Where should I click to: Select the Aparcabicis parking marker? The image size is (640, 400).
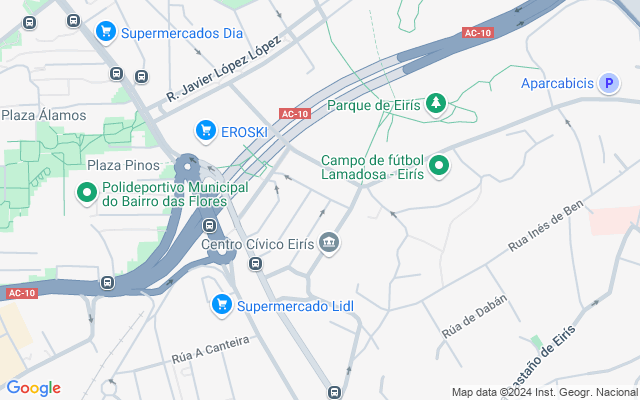(608, 85)
